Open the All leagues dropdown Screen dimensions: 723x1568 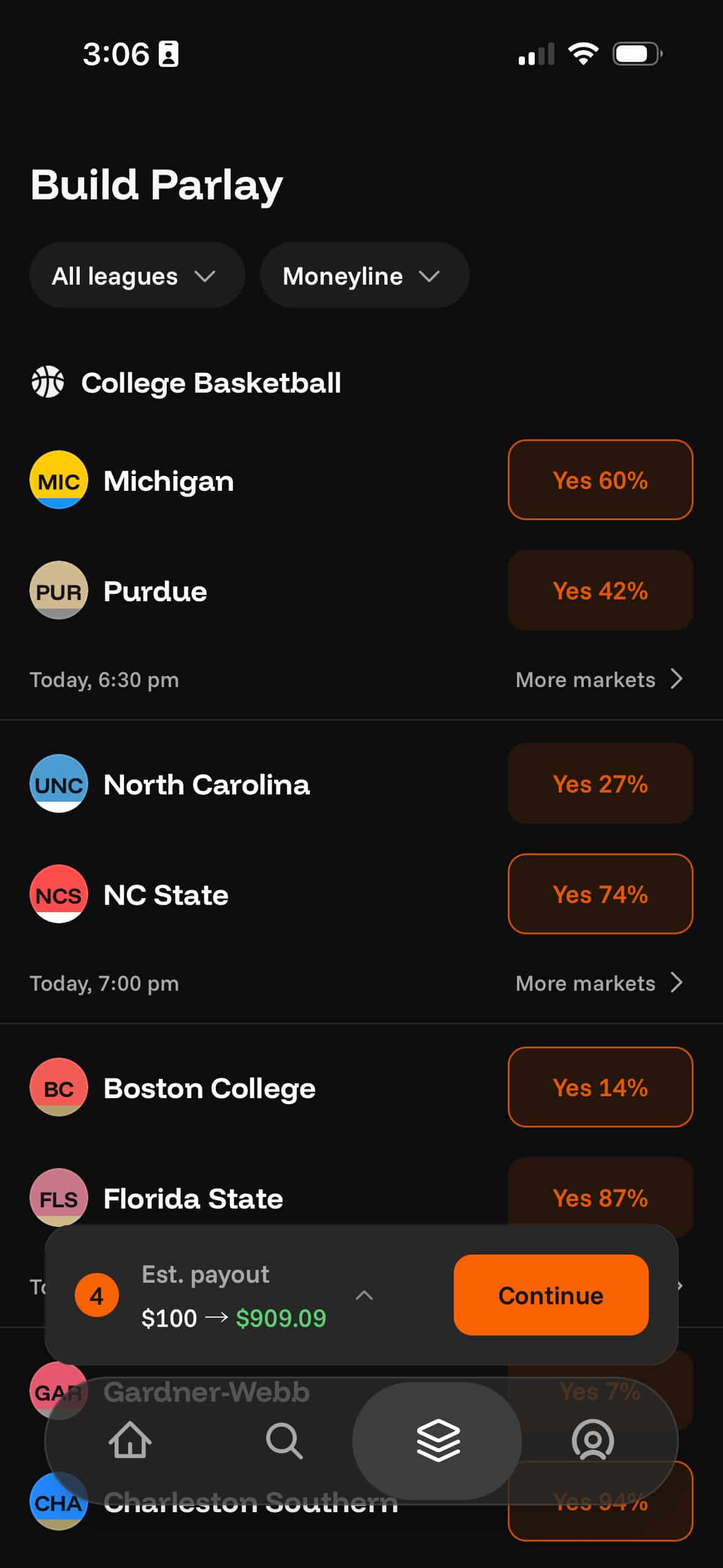tap(136, 275)
